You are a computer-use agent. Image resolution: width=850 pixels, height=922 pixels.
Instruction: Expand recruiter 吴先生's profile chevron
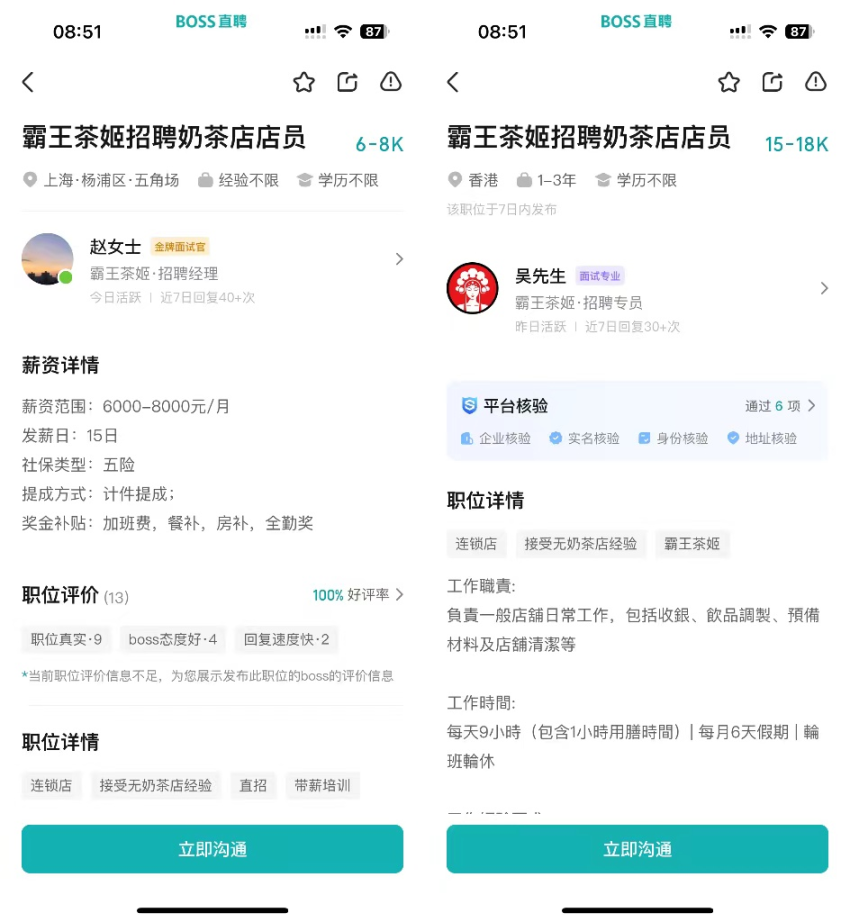(825, 288)
